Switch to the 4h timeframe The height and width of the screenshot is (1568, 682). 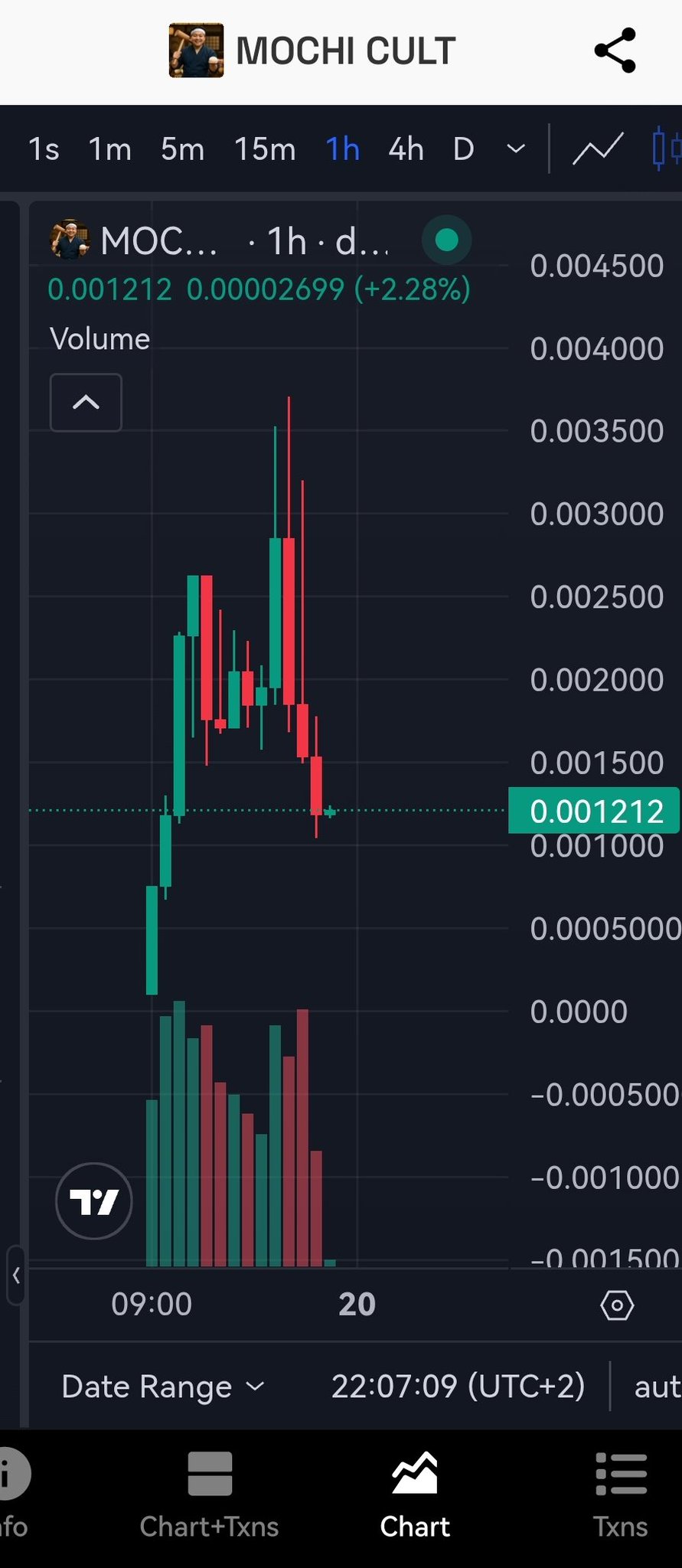pos(406,149)
